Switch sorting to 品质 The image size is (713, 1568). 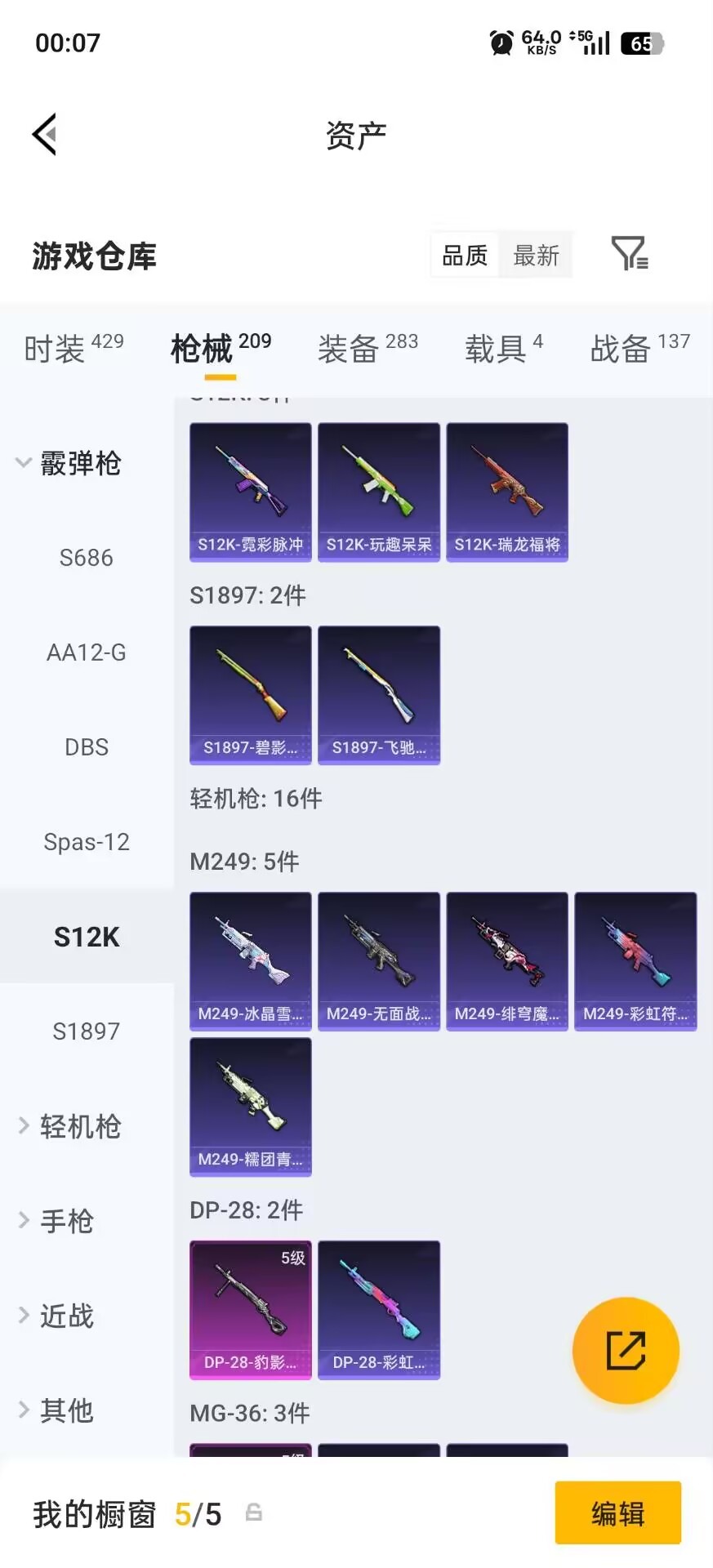463,255
